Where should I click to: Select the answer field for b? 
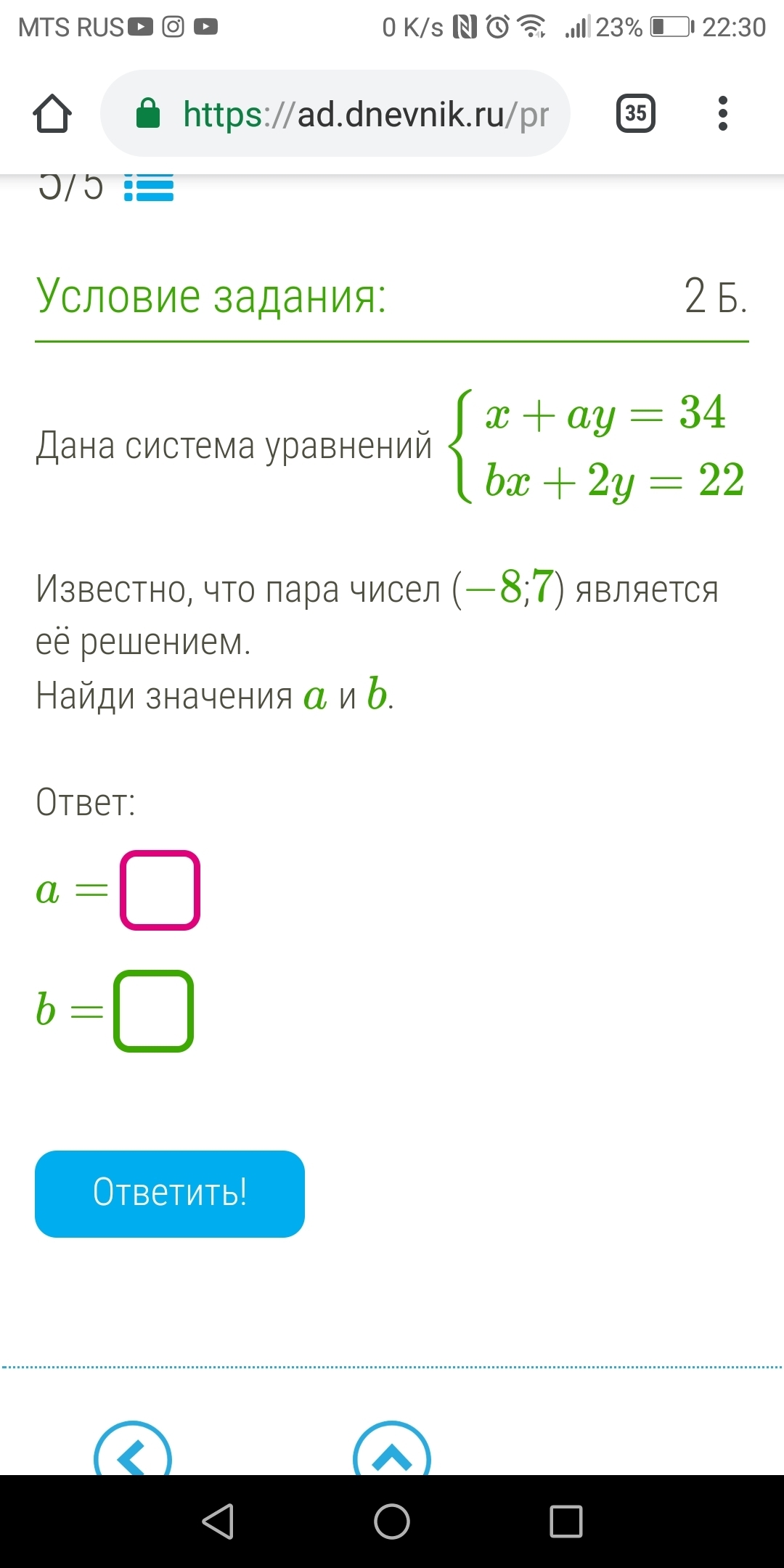[x=153, y=1010]
